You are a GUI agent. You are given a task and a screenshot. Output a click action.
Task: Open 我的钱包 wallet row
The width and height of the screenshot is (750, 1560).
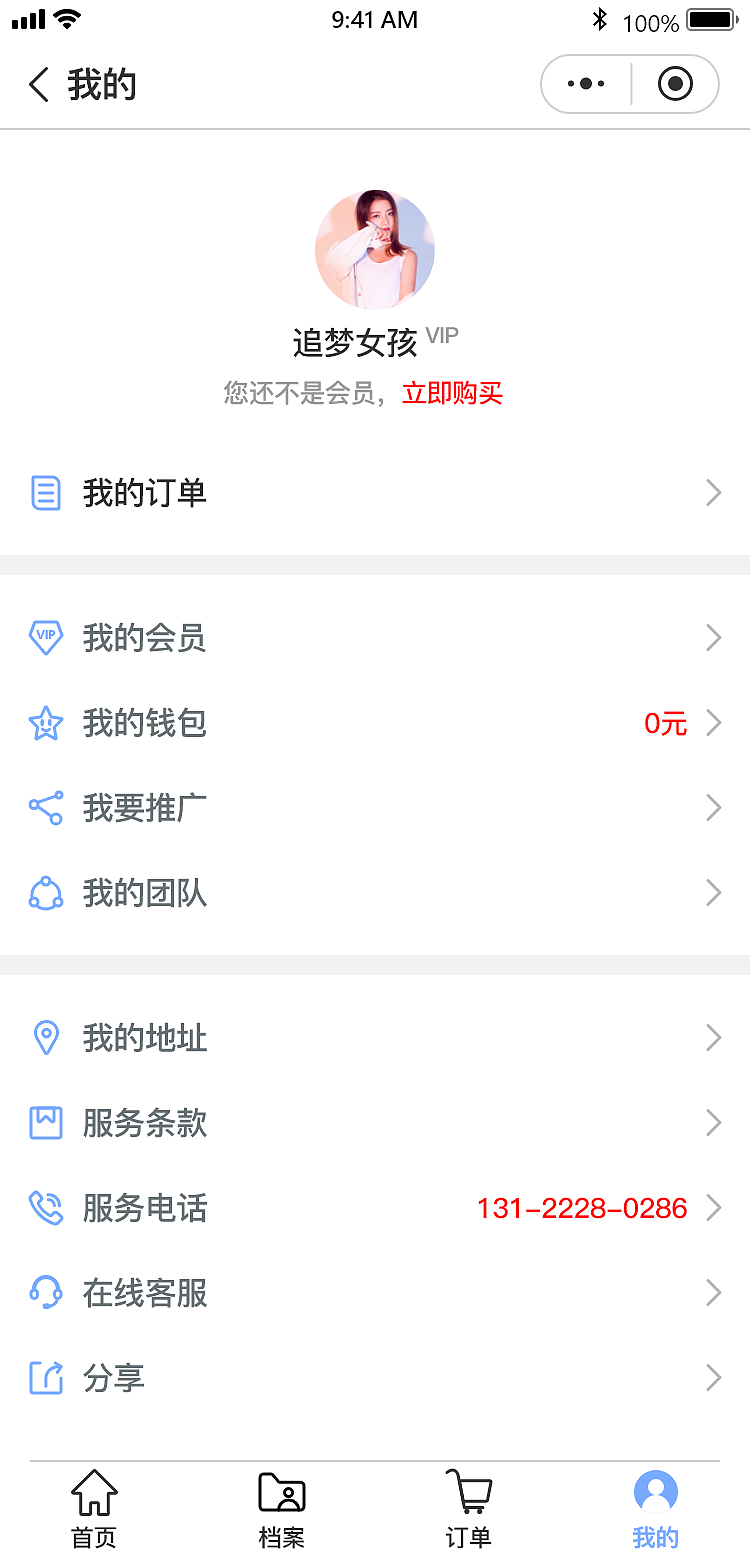click(x=375, y=723)
